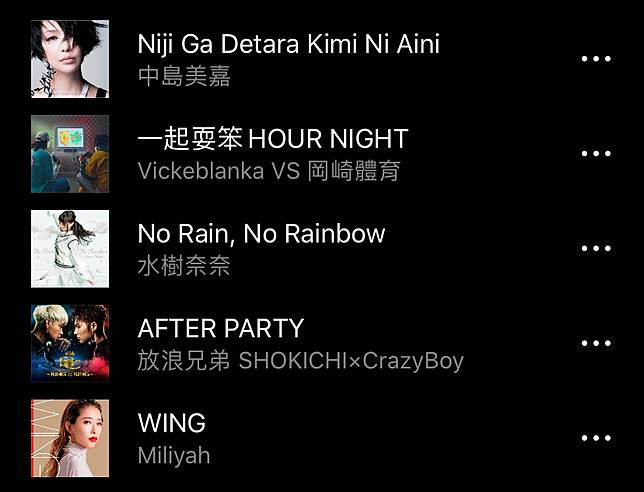The height and width of the screenshot is (492, 644).
Task: Open more options for 一起耍笨 HOUR NIGHT
Action: tap(595, 154)
